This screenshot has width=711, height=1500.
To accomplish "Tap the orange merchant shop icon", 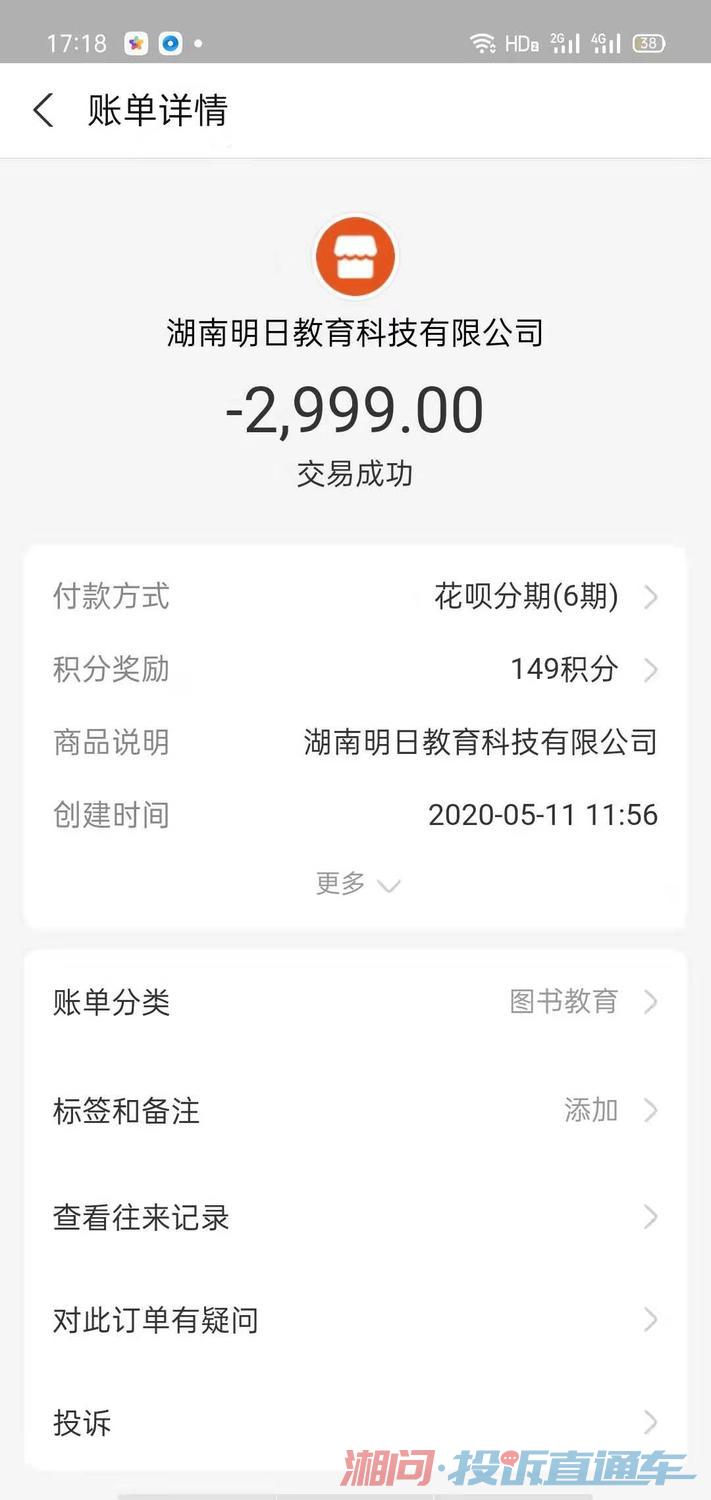I will pos(355,256).
